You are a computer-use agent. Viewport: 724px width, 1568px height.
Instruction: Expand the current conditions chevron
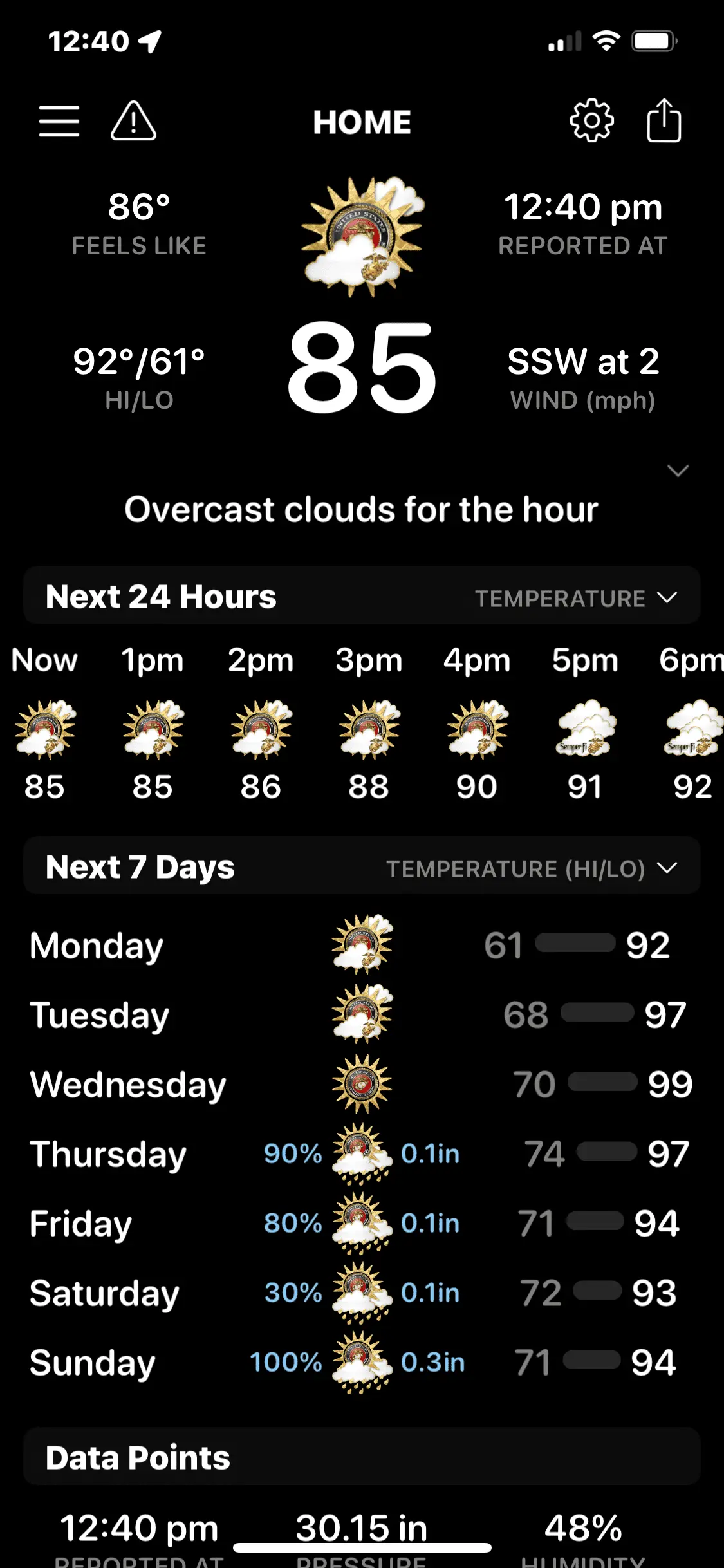678,471
